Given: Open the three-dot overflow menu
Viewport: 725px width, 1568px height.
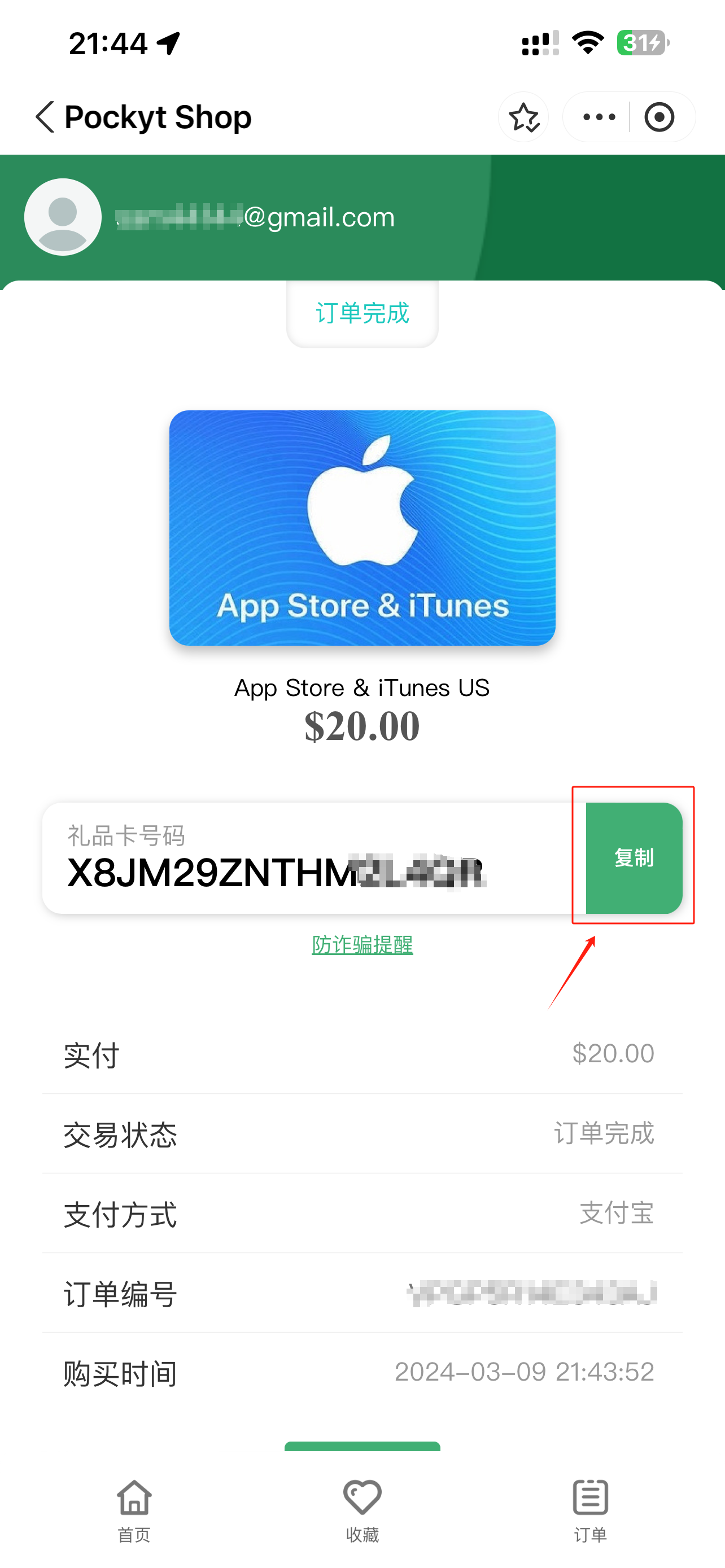Looking at the screenshot, I should coord(599,117).
